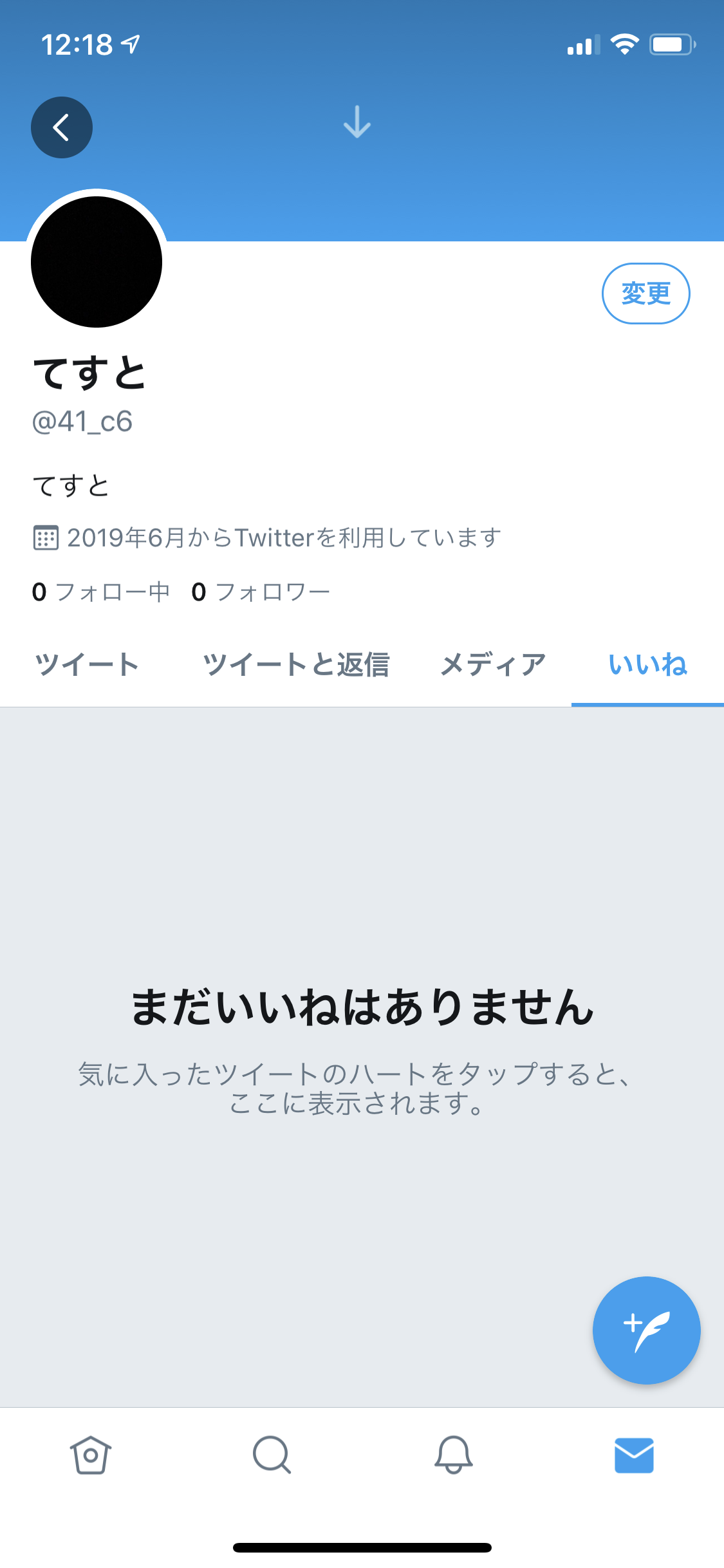The image size is (724, 1568).
Task: Switch to the ツイート tab
Action: (x=88, y=664)
